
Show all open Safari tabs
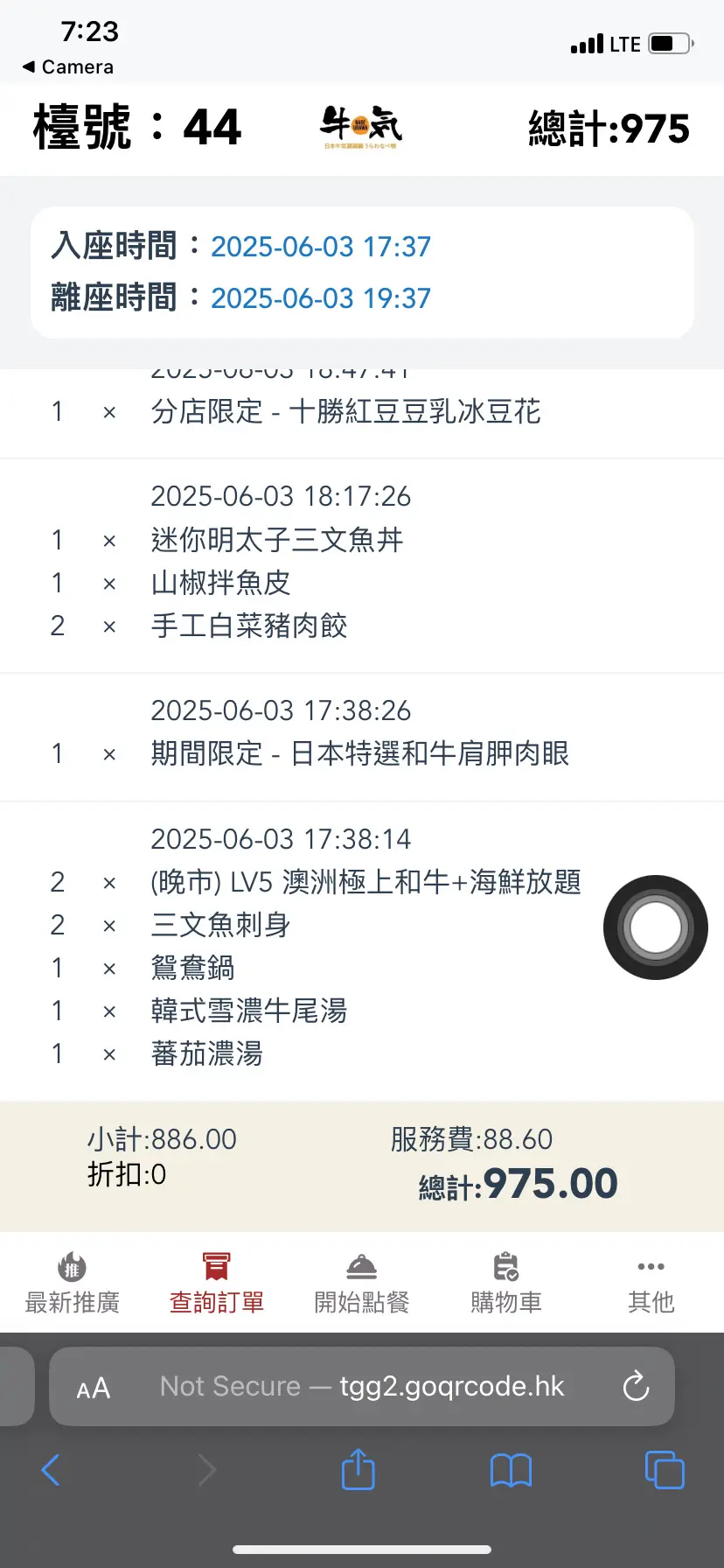(x=664, y=1470)
